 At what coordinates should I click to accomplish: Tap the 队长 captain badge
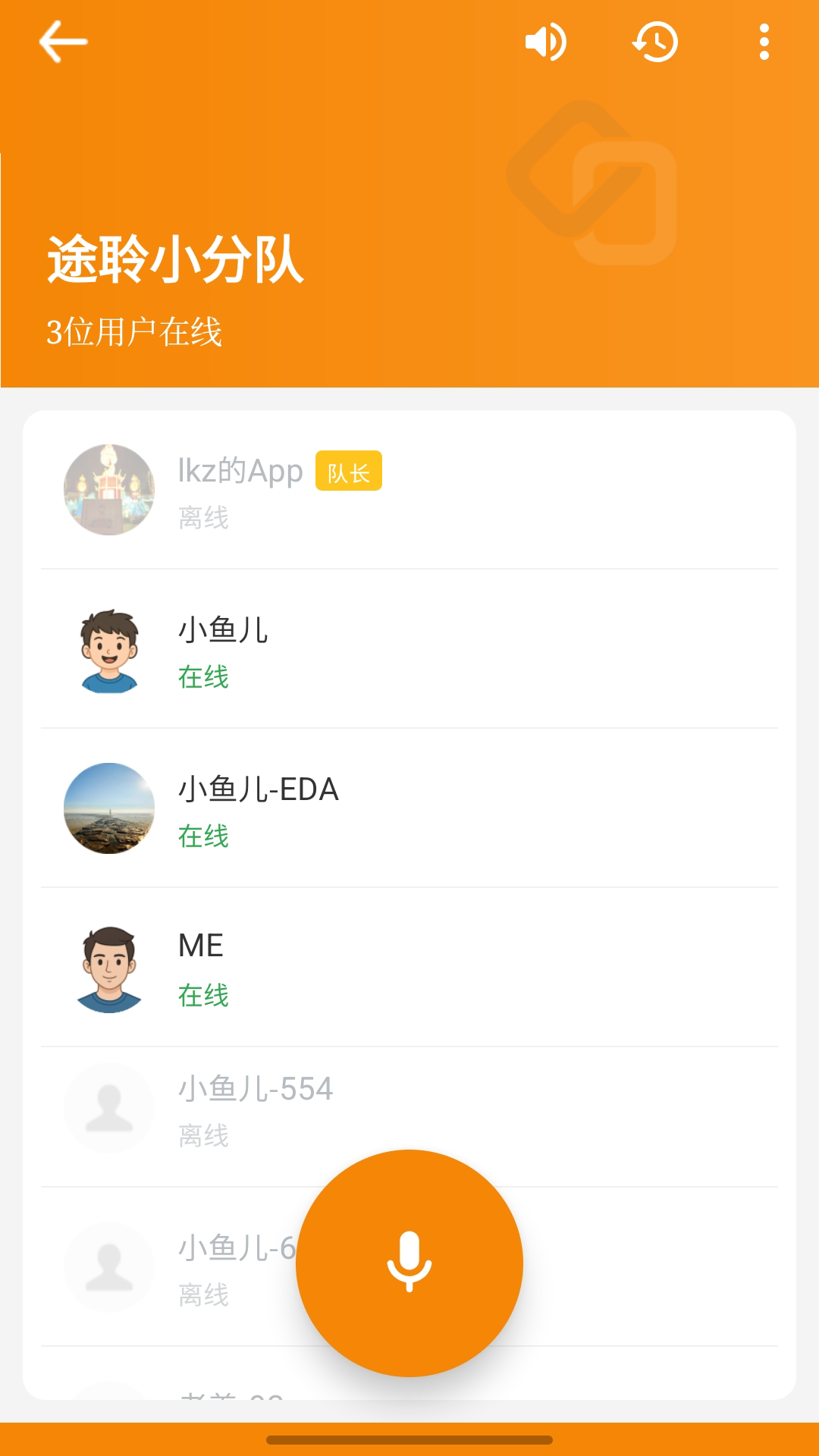[x=348, y=470]
